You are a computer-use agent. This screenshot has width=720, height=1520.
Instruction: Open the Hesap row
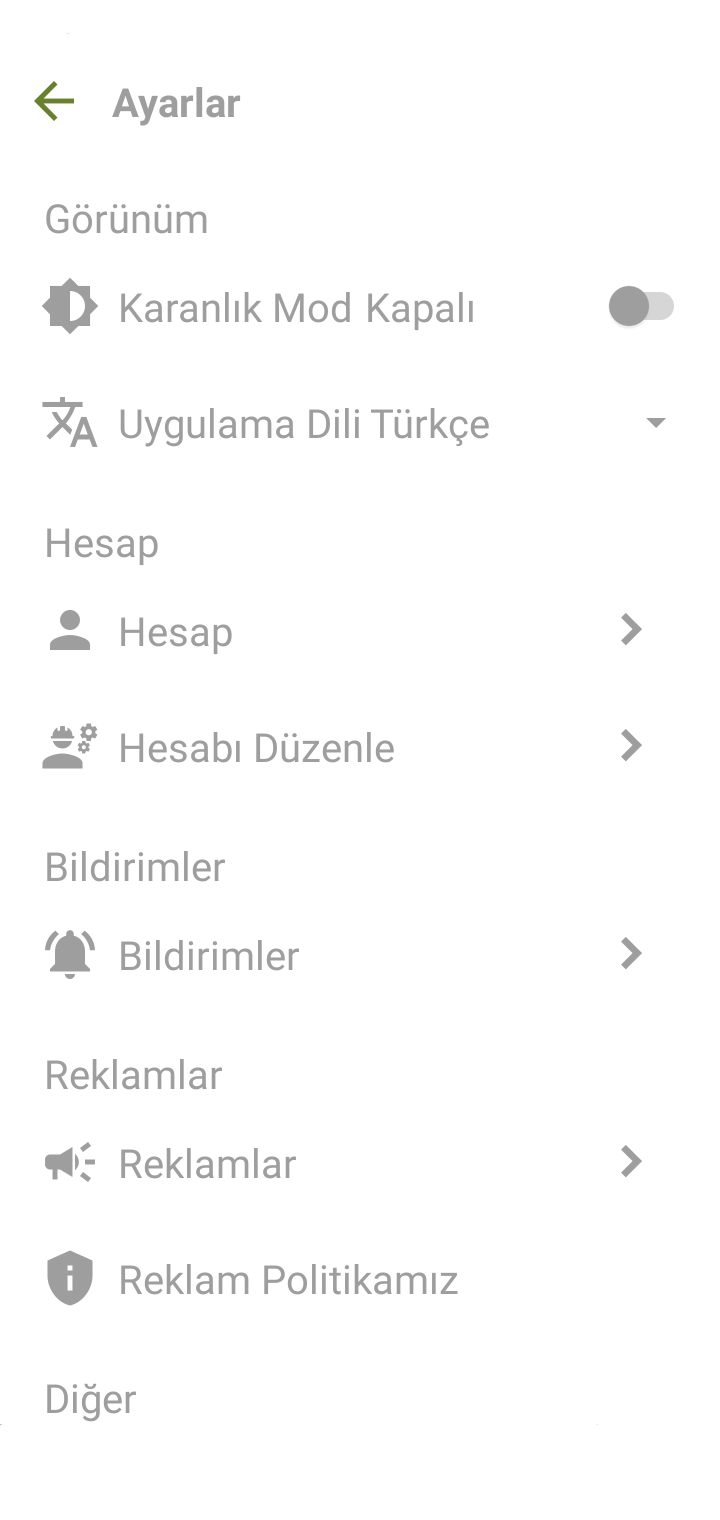[340, 632]
